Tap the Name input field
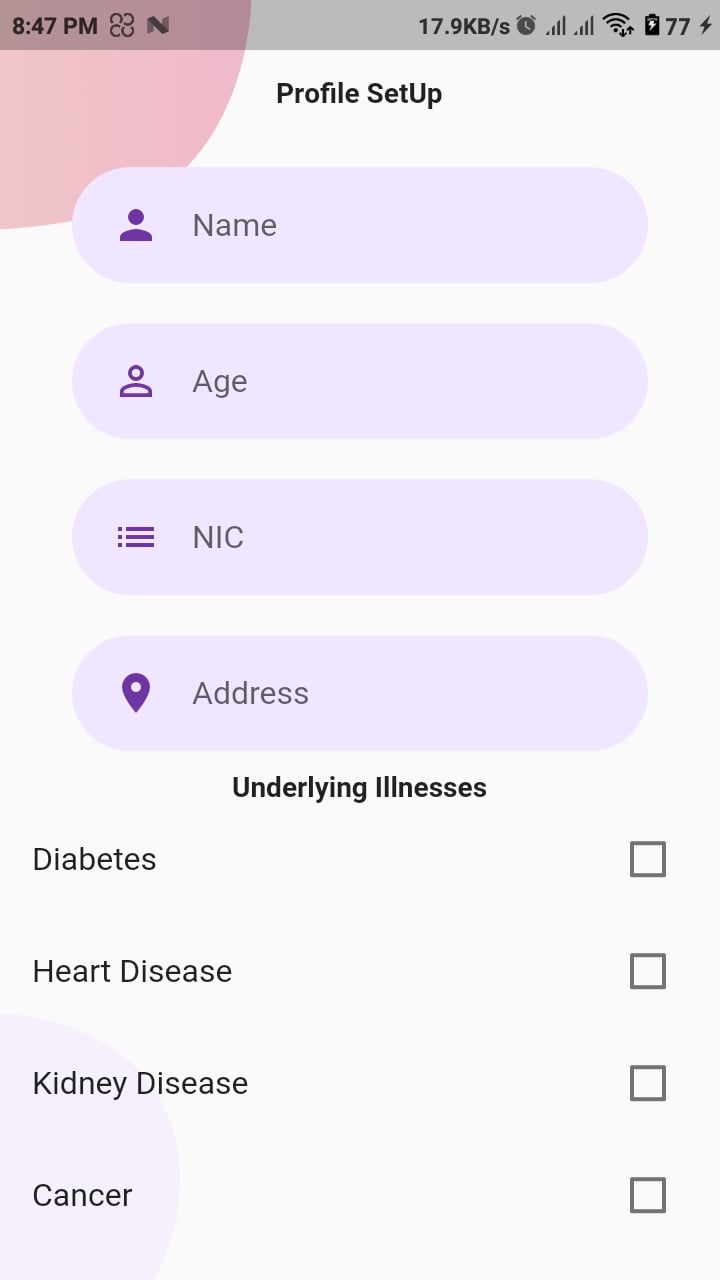Screen dimensions: 720x1280 360,225
